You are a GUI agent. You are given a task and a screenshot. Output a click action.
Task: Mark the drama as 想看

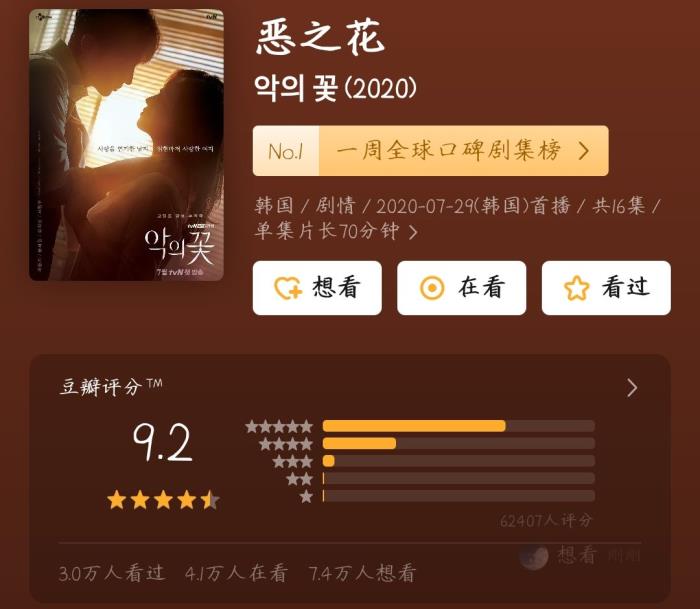coord(317,288)
